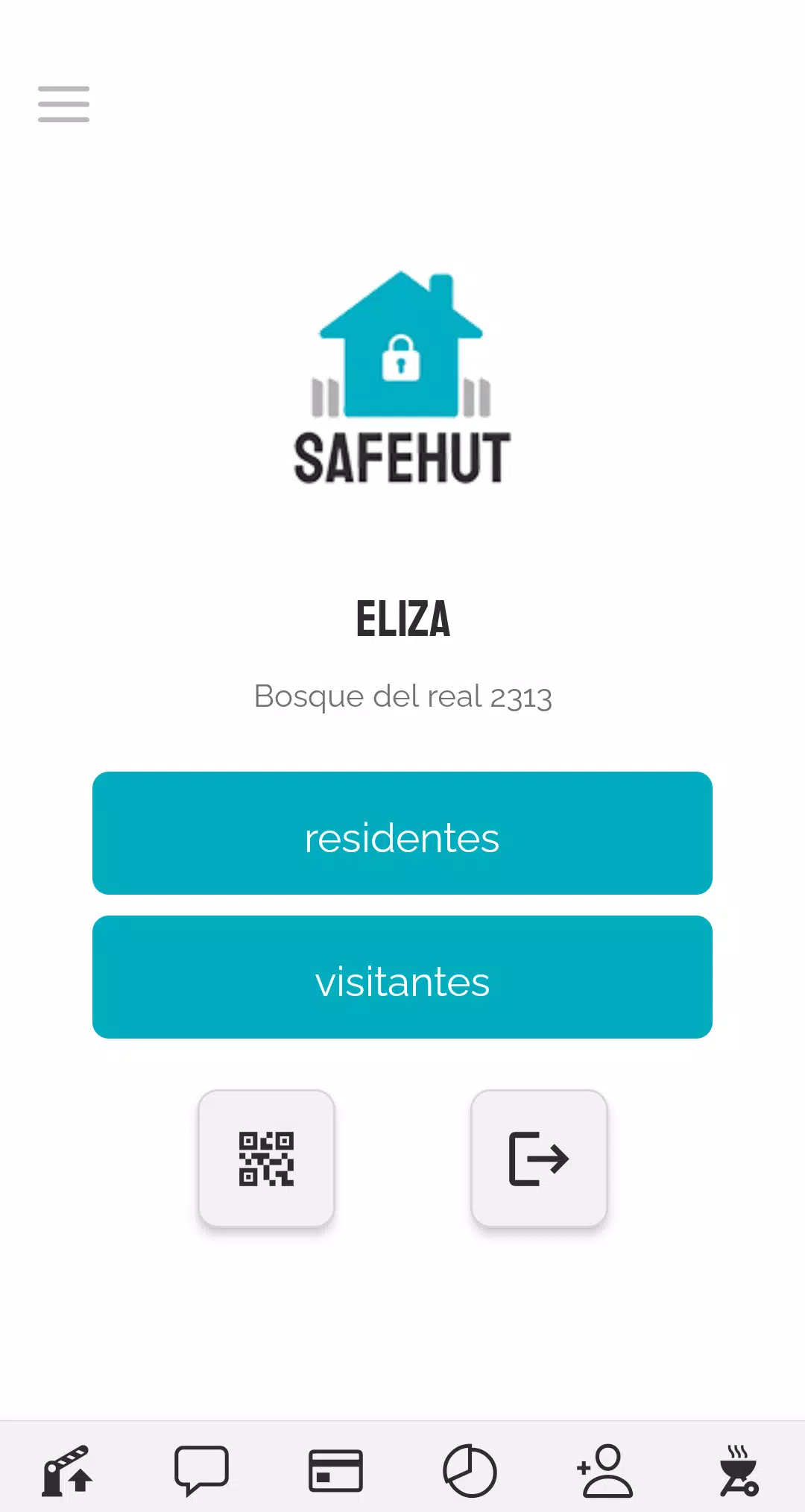Open the hamburger drawer menu

(63, 104)
